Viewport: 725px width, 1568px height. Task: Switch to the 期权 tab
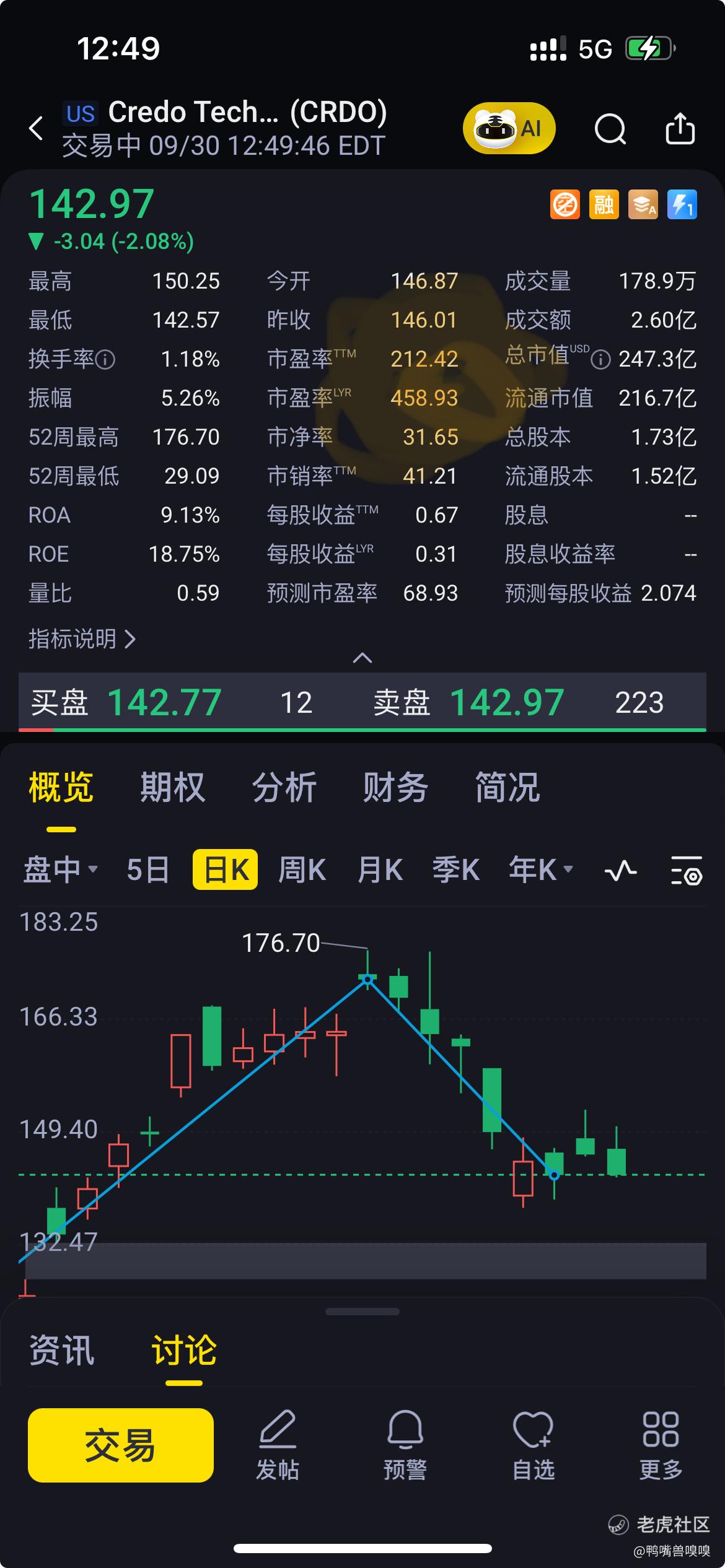(x=172, y=788)
